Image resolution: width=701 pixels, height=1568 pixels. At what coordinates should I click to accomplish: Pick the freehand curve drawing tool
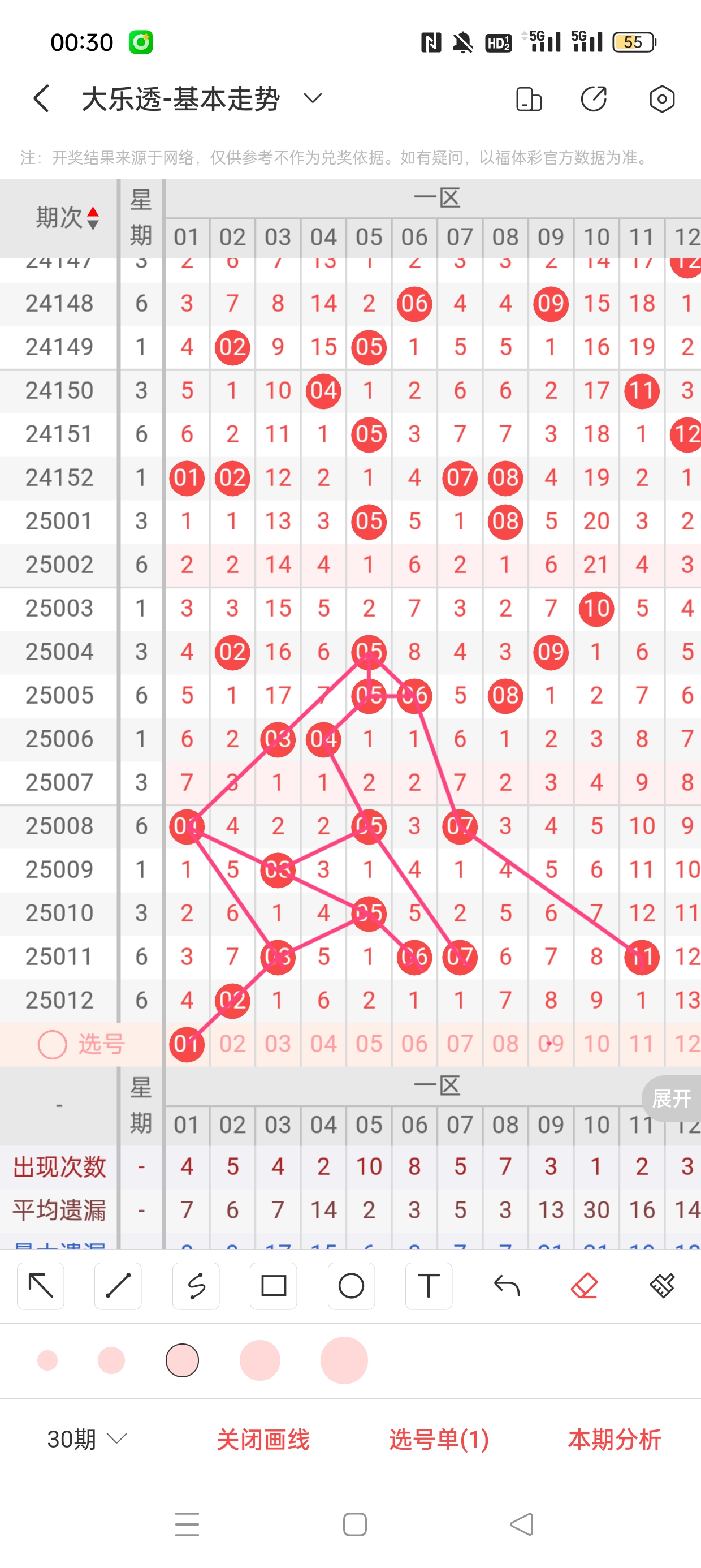[x=196, y=1286]
